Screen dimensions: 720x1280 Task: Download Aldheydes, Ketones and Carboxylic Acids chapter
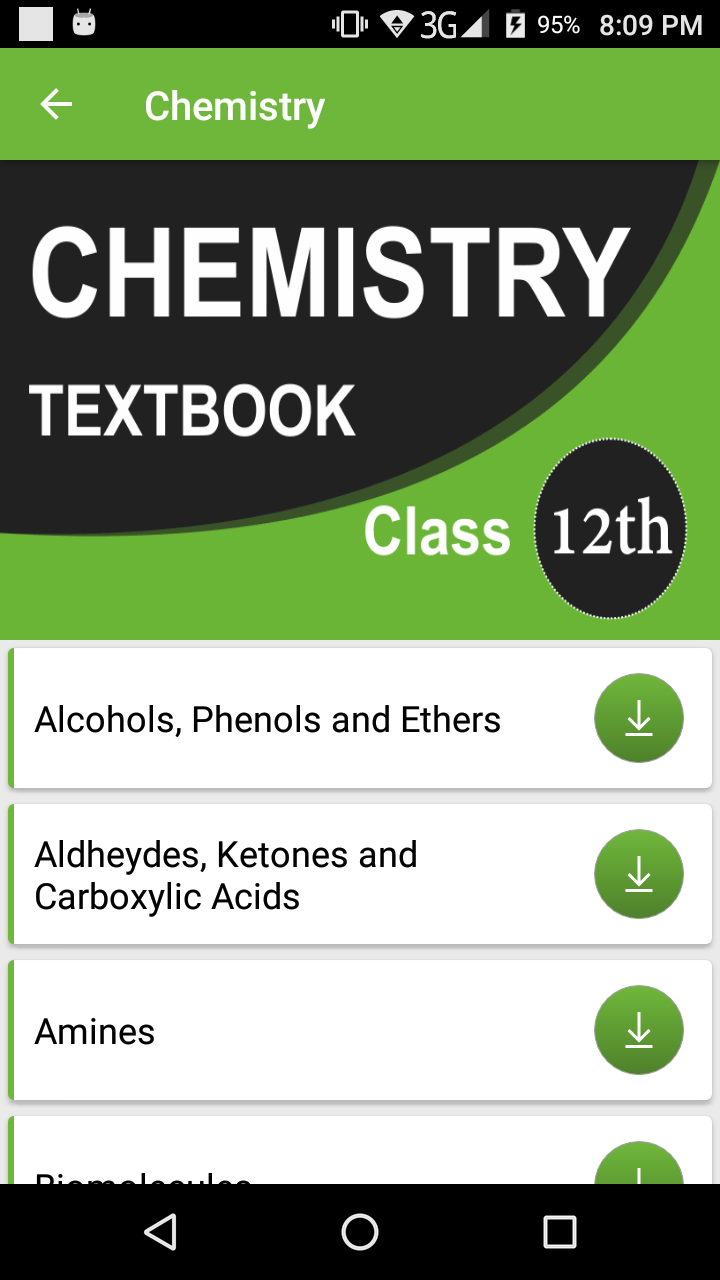pos(639,874)
